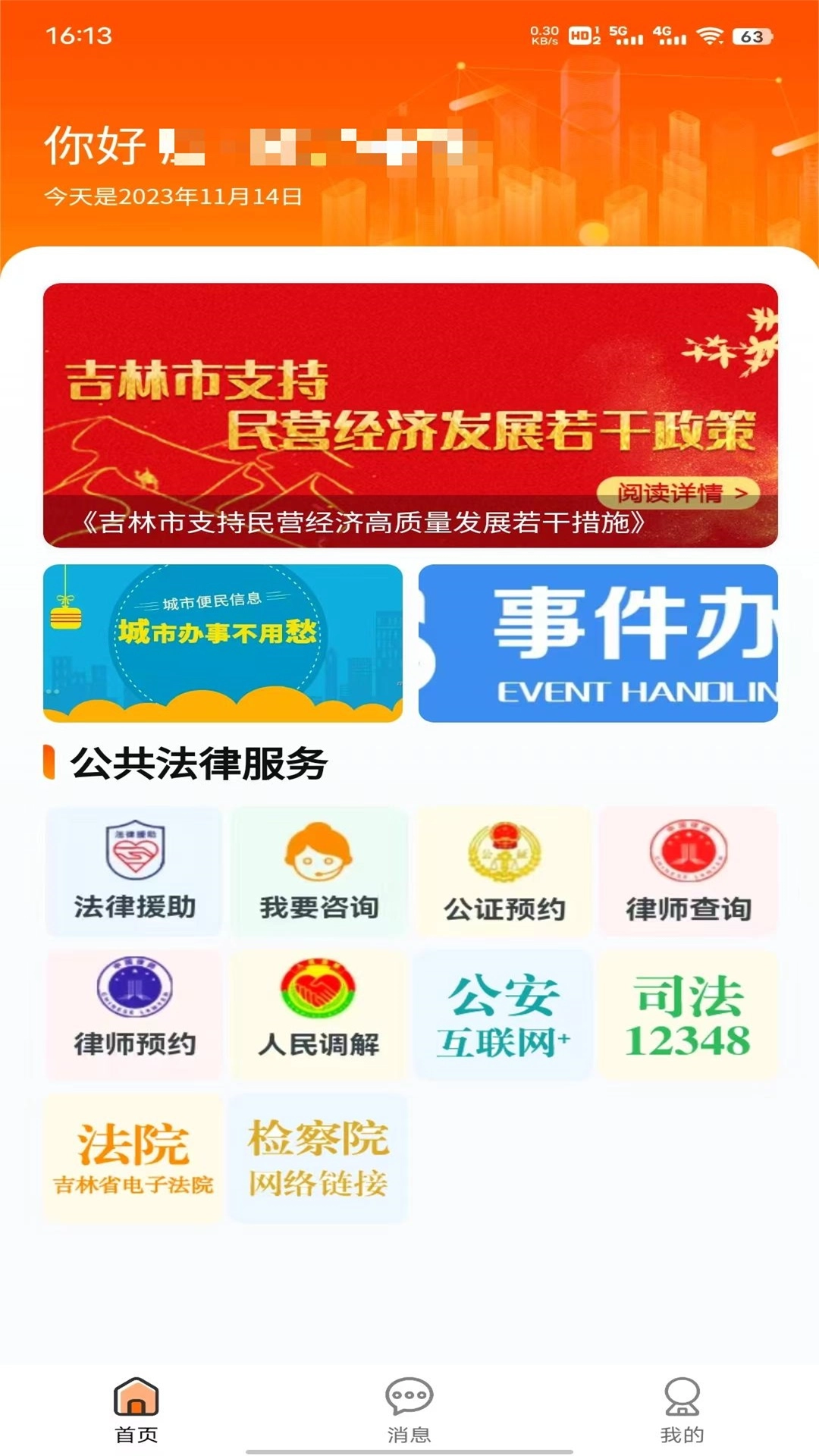
Task: Open the 律师查询 lawyer search service
Action: point(689,872)
